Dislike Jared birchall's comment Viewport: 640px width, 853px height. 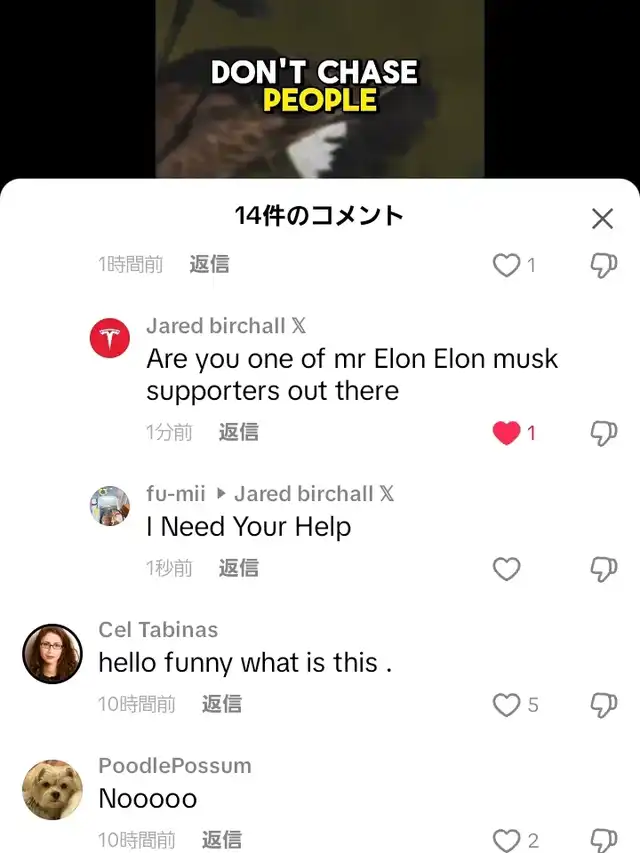604,433
